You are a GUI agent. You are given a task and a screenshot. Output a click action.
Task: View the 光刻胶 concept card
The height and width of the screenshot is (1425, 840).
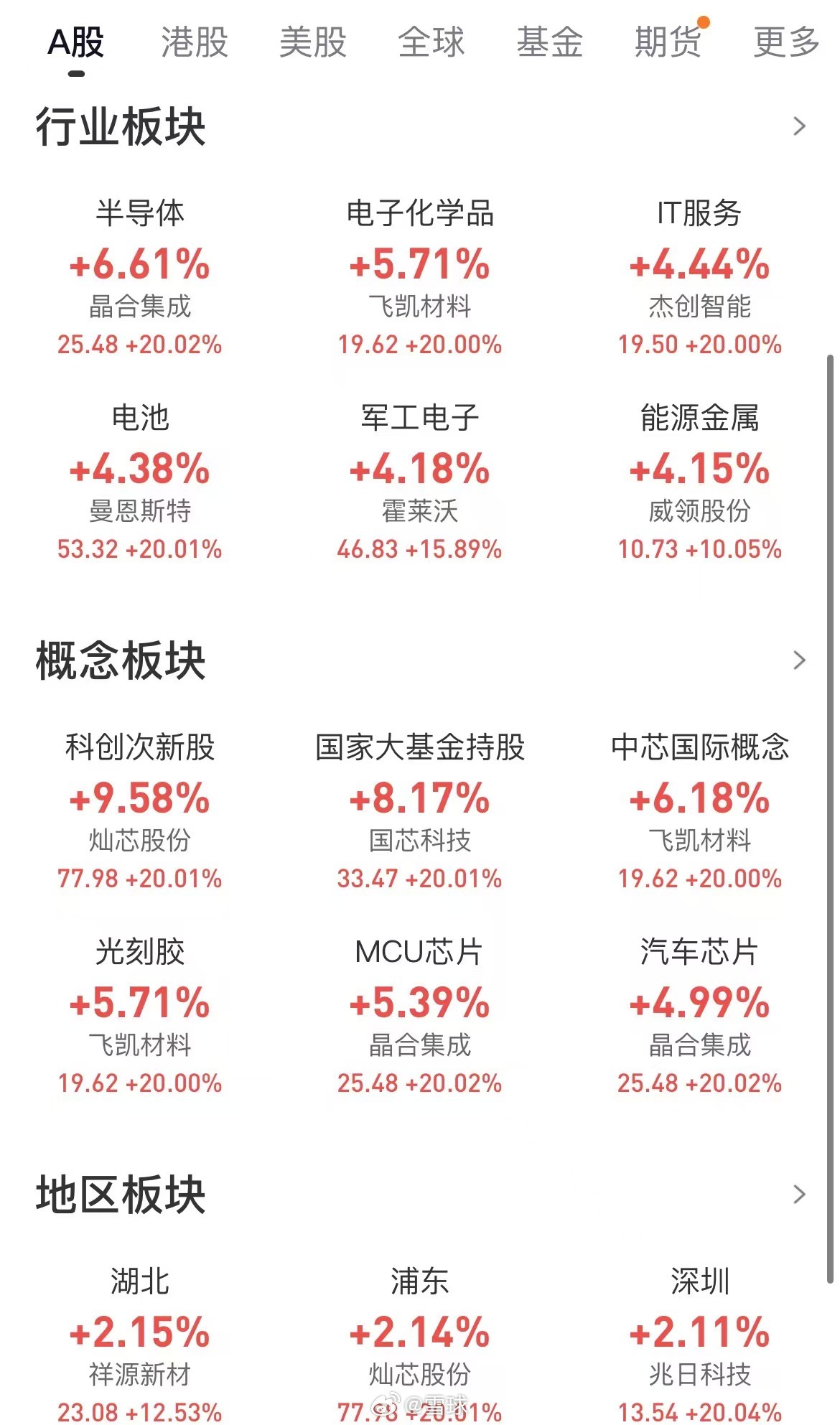(x=140, y=1015)
